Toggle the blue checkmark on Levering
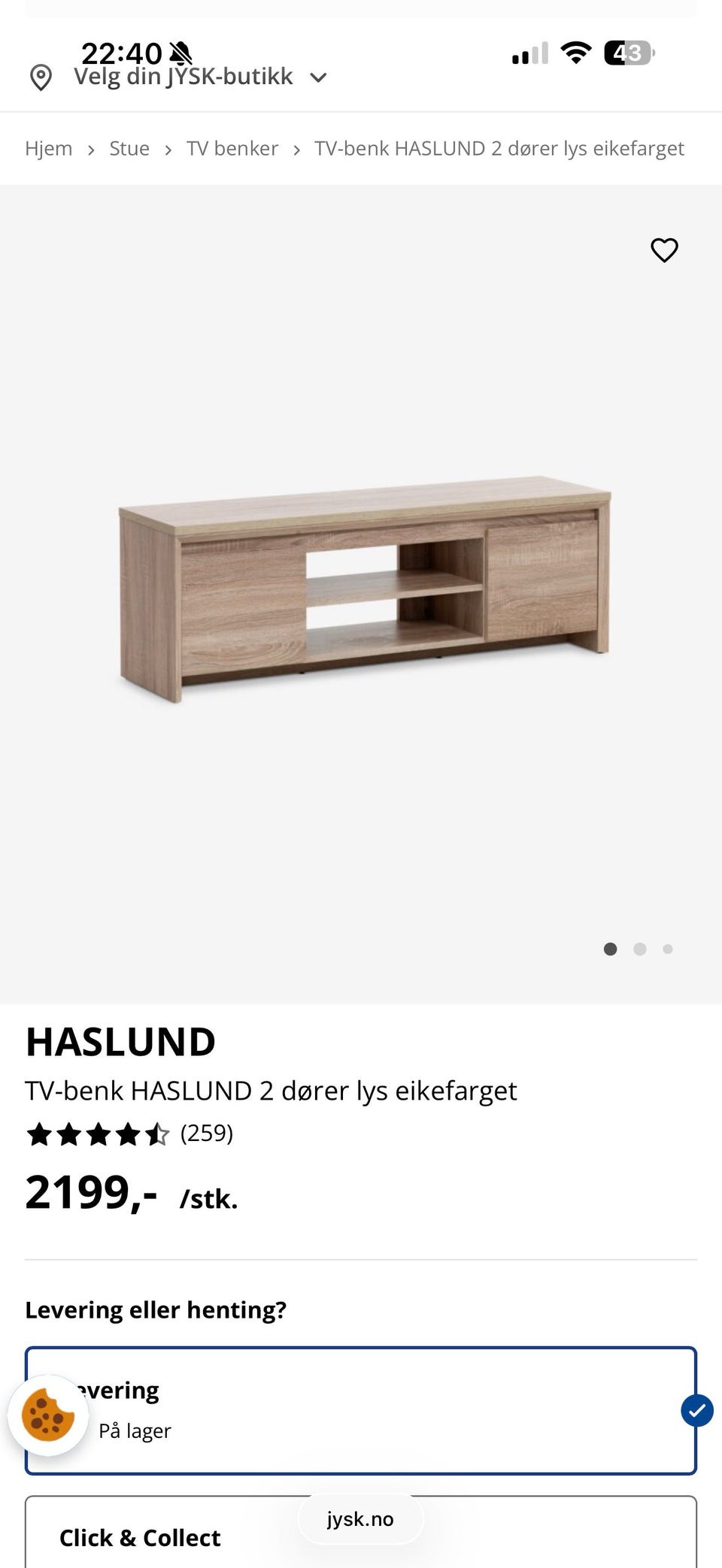722x1568 pixels. coord(696,1409)
